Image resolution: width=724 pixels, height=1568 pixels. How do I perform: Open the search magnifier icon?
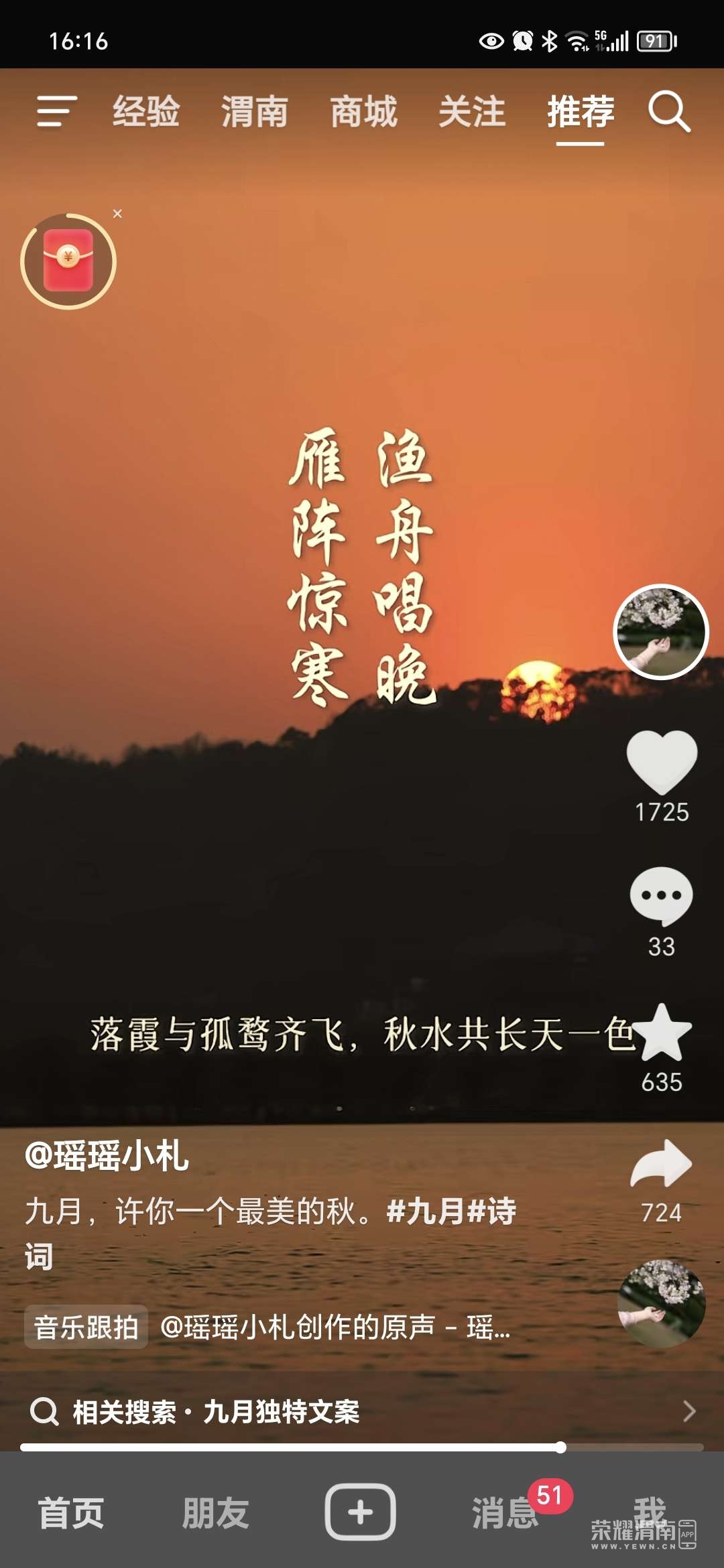pos(669,111)
